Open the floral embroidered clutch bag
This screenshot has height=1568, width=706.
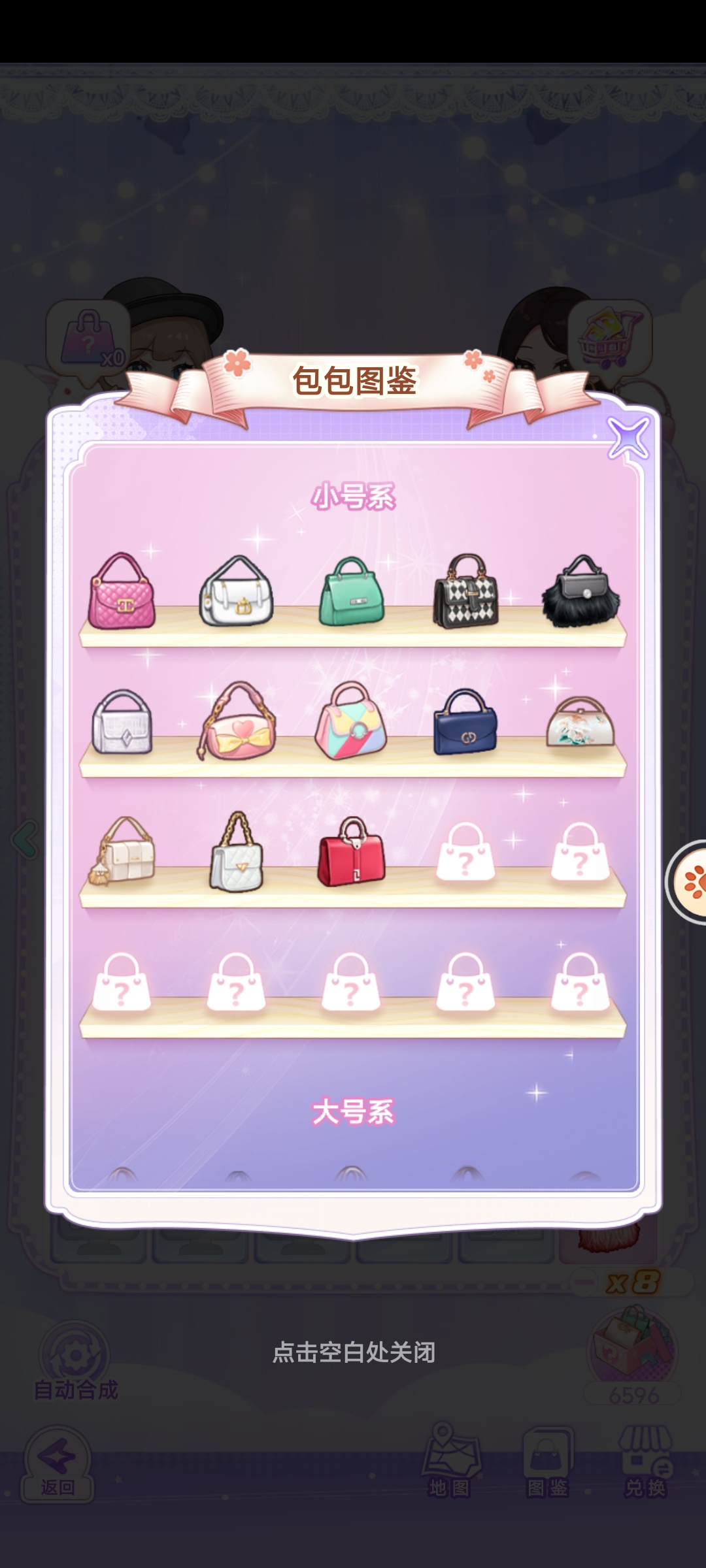(580, 722)
